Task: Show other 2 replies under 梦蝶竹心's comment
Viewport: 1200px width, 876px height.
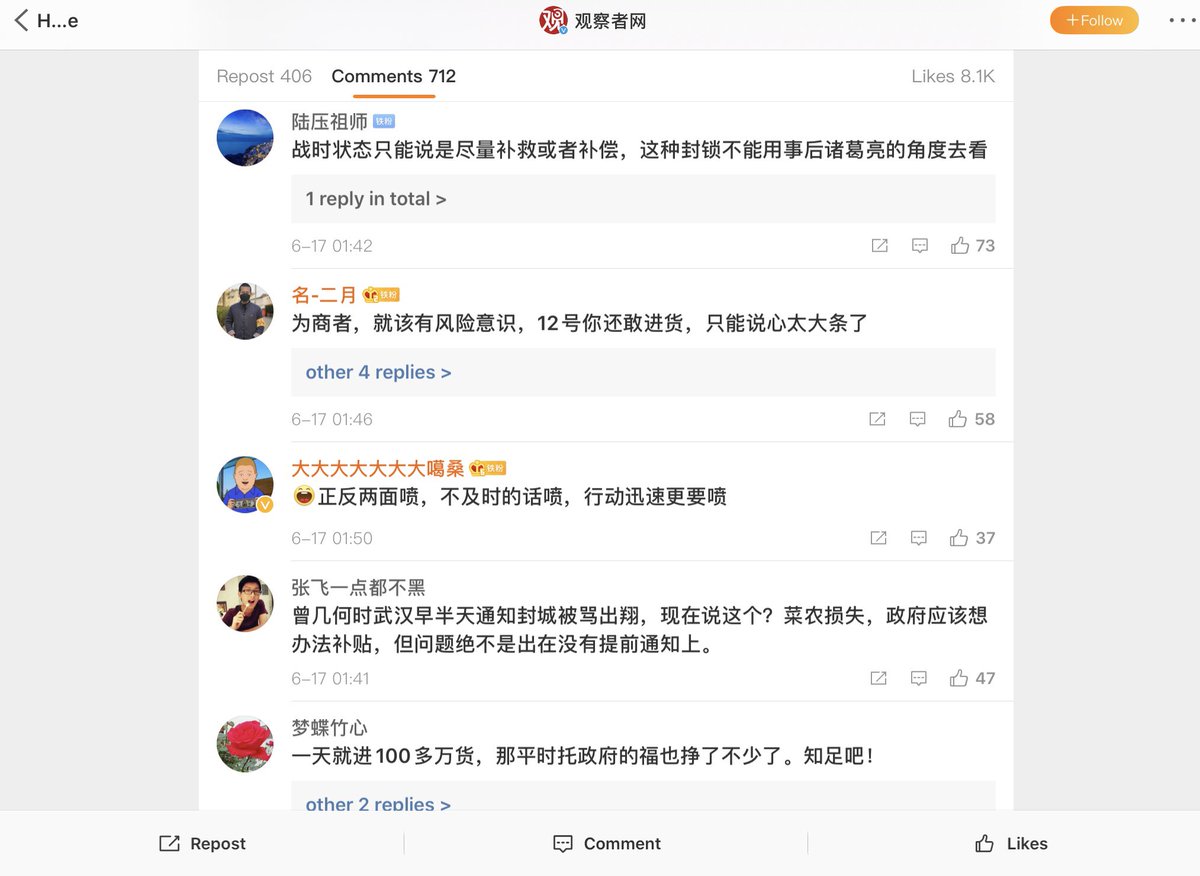Action: (x=378, y=803)
